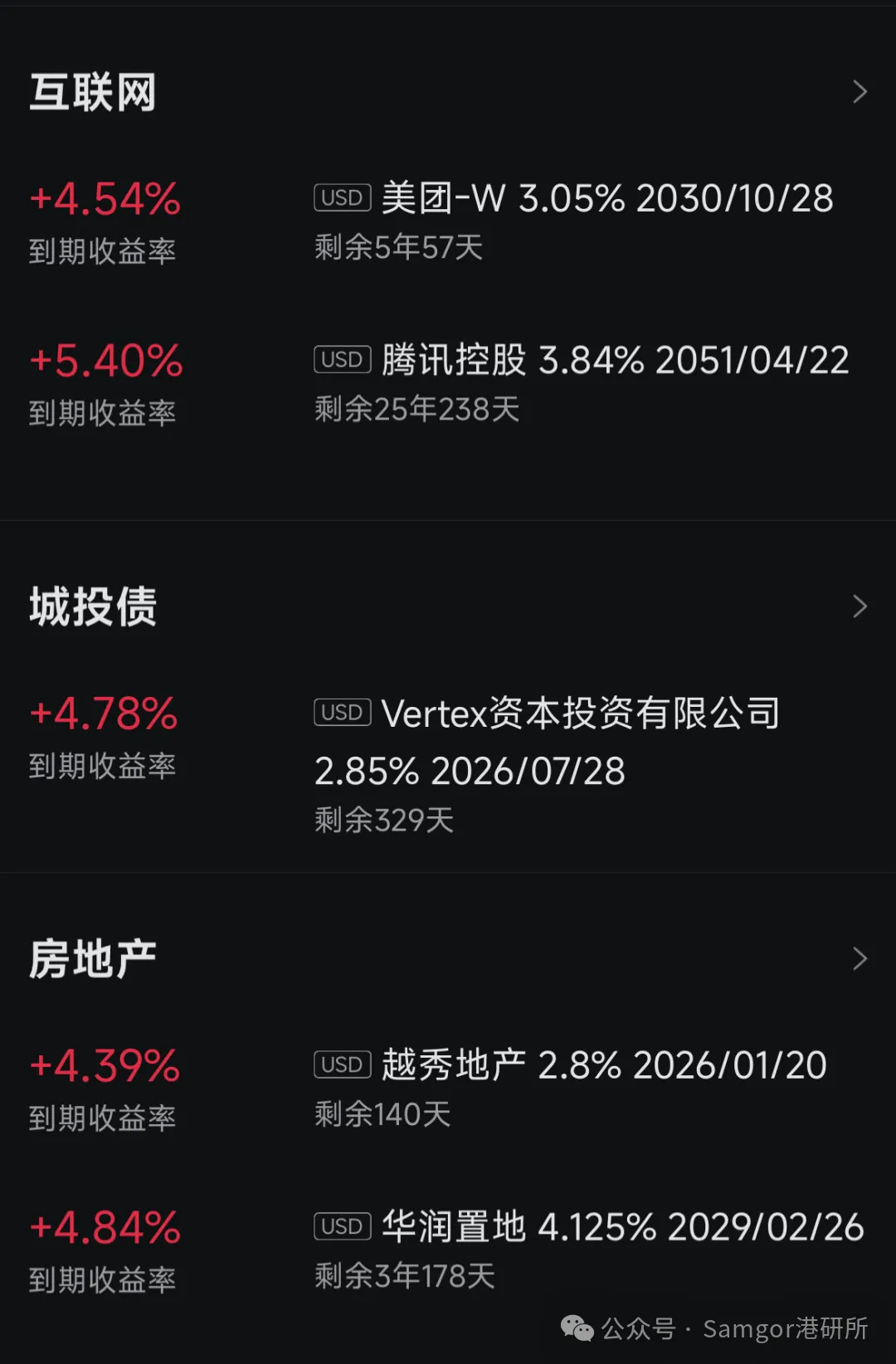The height and width of the screenshot is (1364, 896).
Task: Expand the 城投债 section via its chevron
Action: [860, 606]
